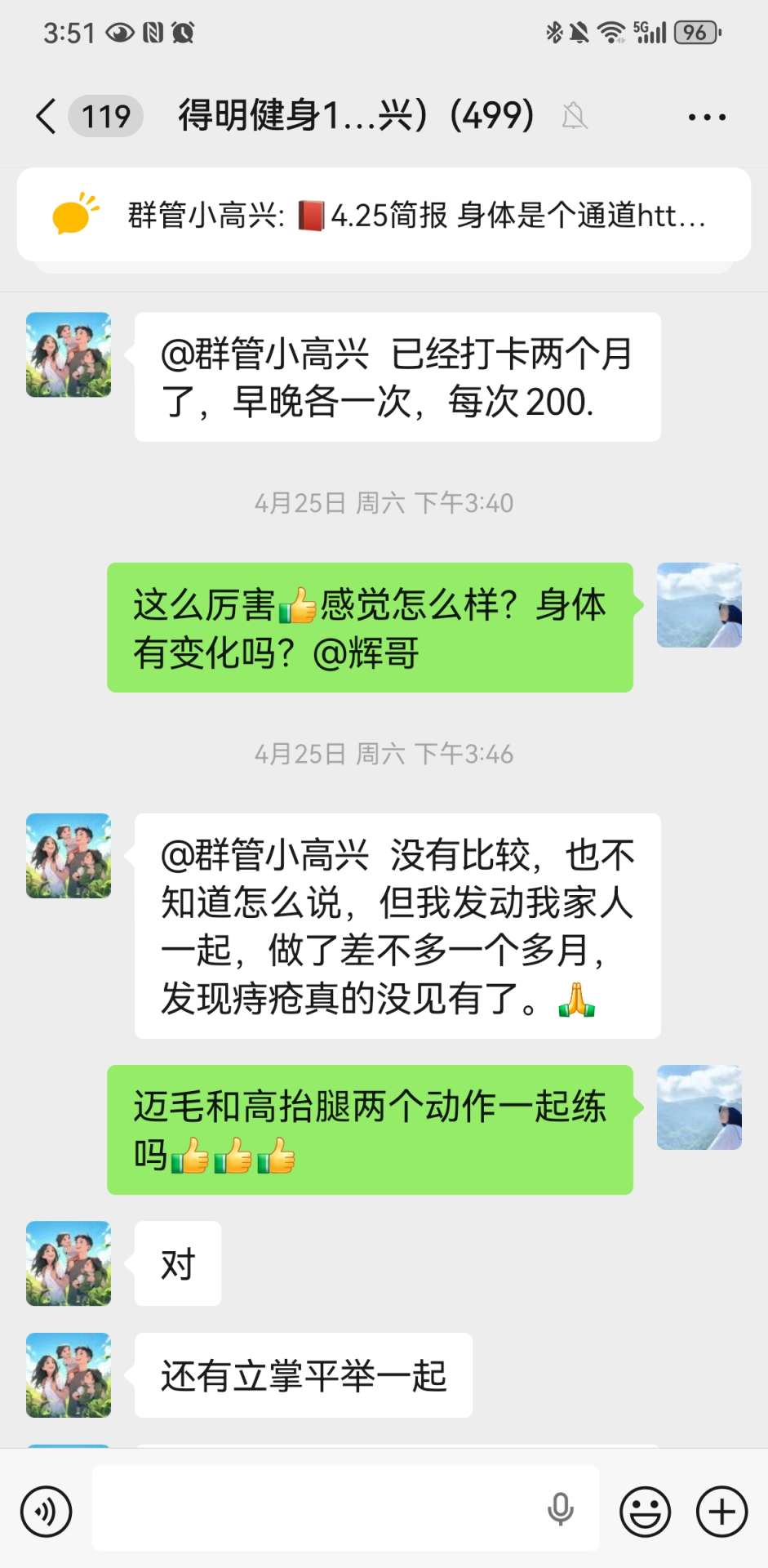Viewport: 768px width, 1568px height.
Task: Open the plus attachments menu
Action: click(721, 1512)
